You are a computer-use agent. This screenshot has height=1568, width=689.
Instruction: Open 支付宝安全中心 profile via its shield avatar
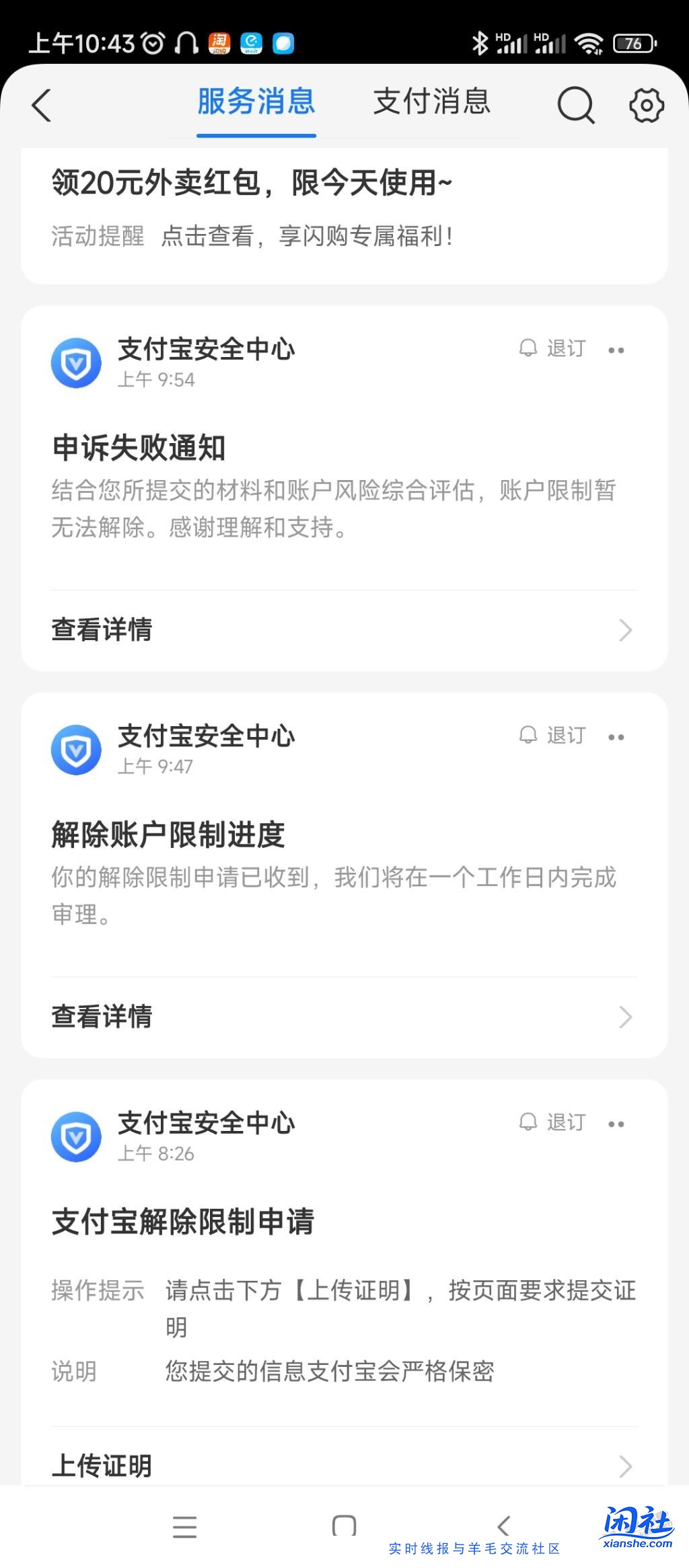click(x=77, y=362)
